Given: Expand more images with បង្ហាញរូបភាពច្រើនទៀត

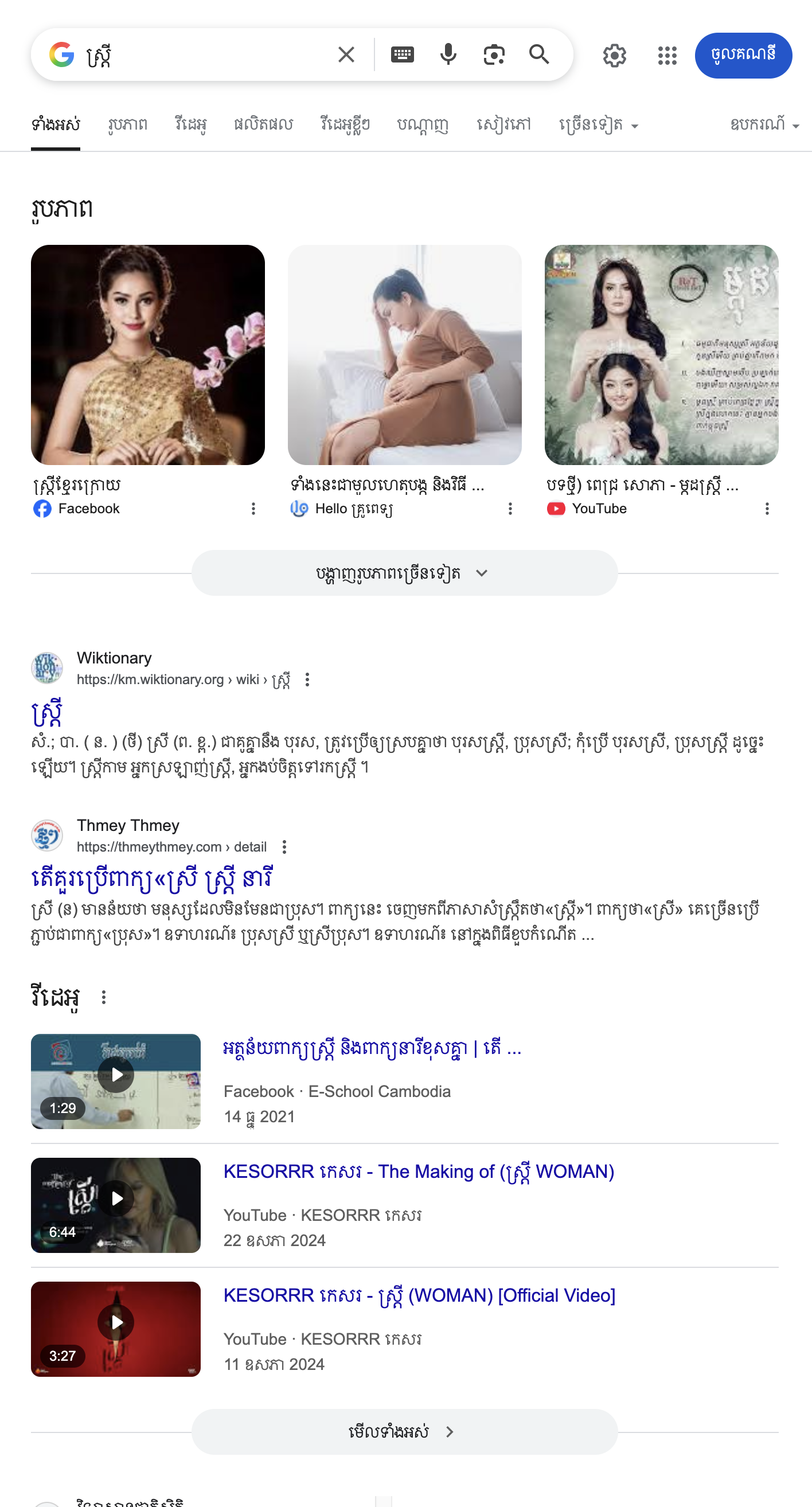Looking at the screenshot, I should pyautogui.click(x=404, y=573).
